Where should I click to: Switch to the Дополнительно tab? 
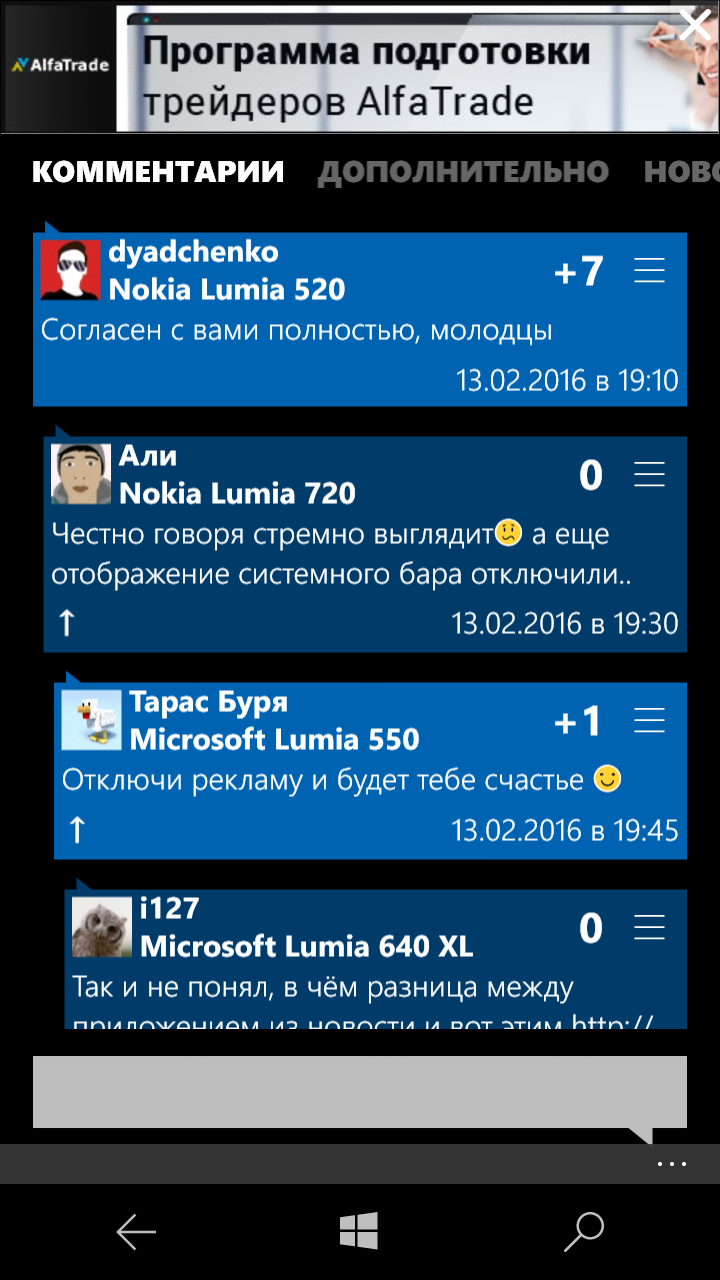[463, 172]
